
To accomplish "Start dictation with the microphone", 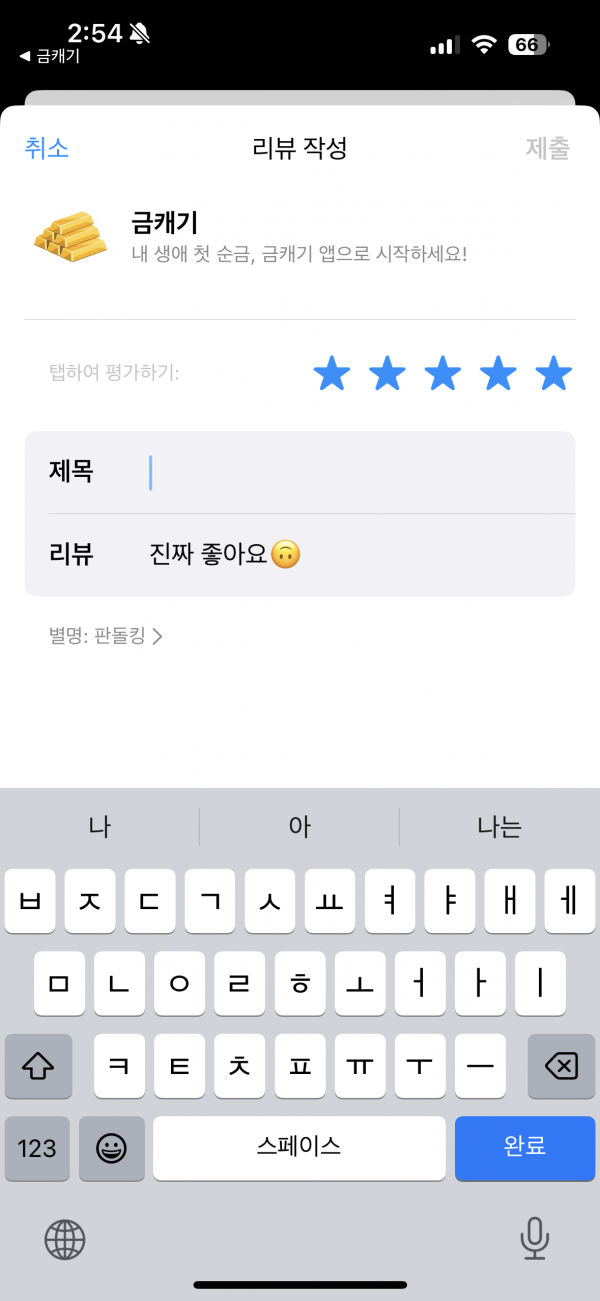I will (535, 1239).
